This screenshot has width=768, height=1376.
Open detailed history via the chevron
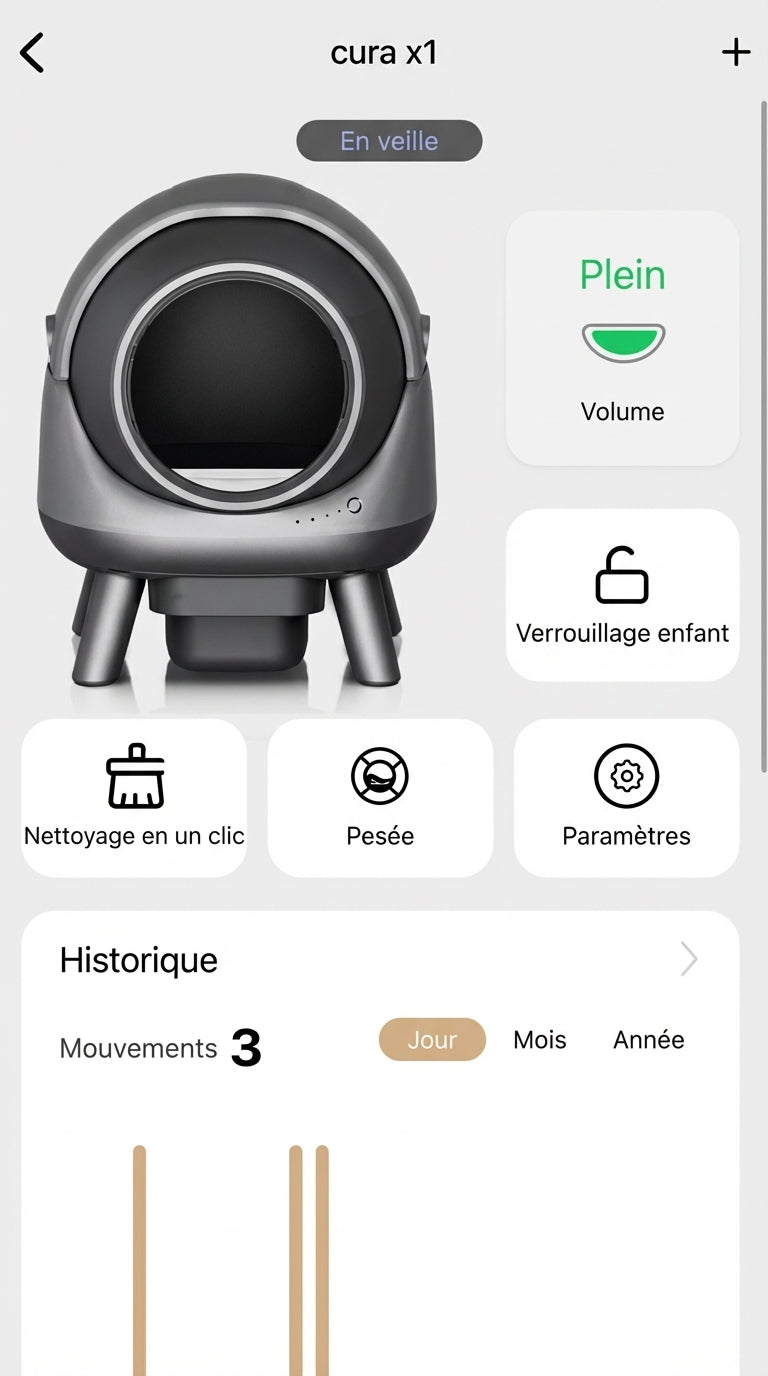[689, 959]
